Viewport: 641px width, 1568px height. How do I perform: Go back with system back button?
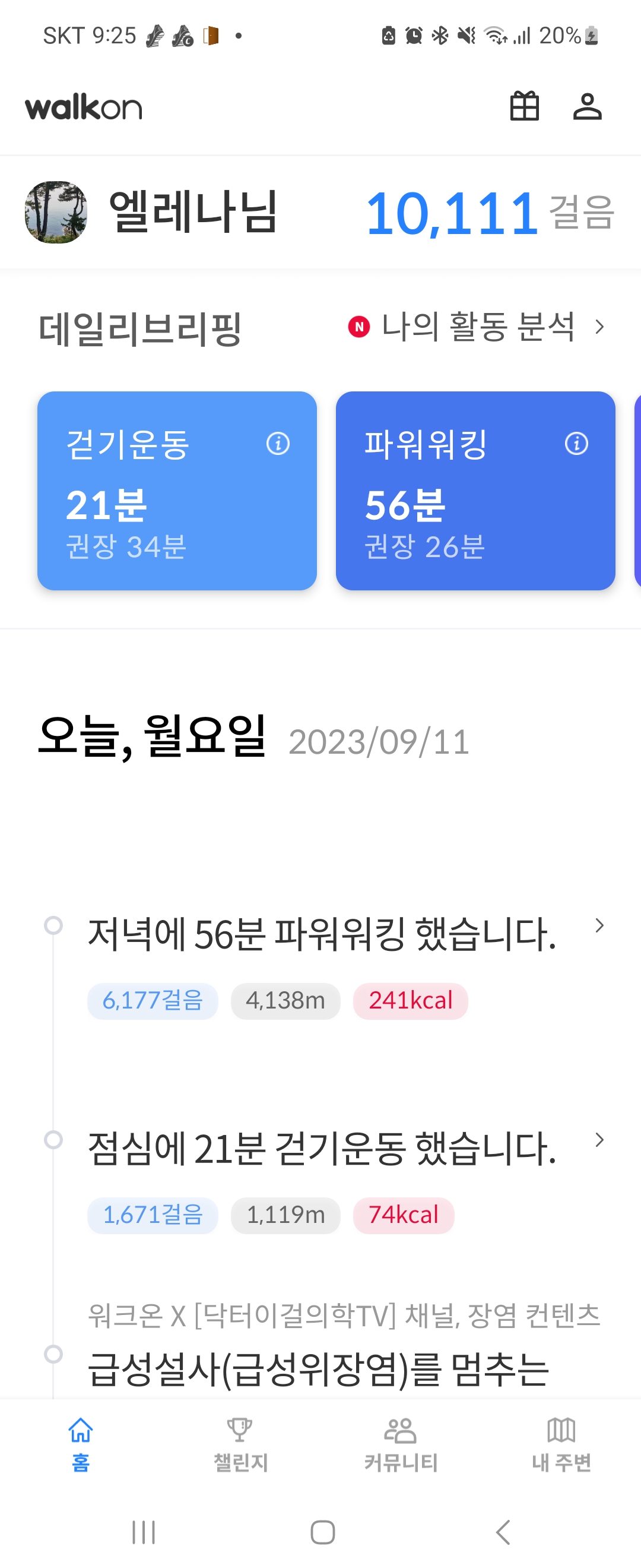(x=503, y=1532)
